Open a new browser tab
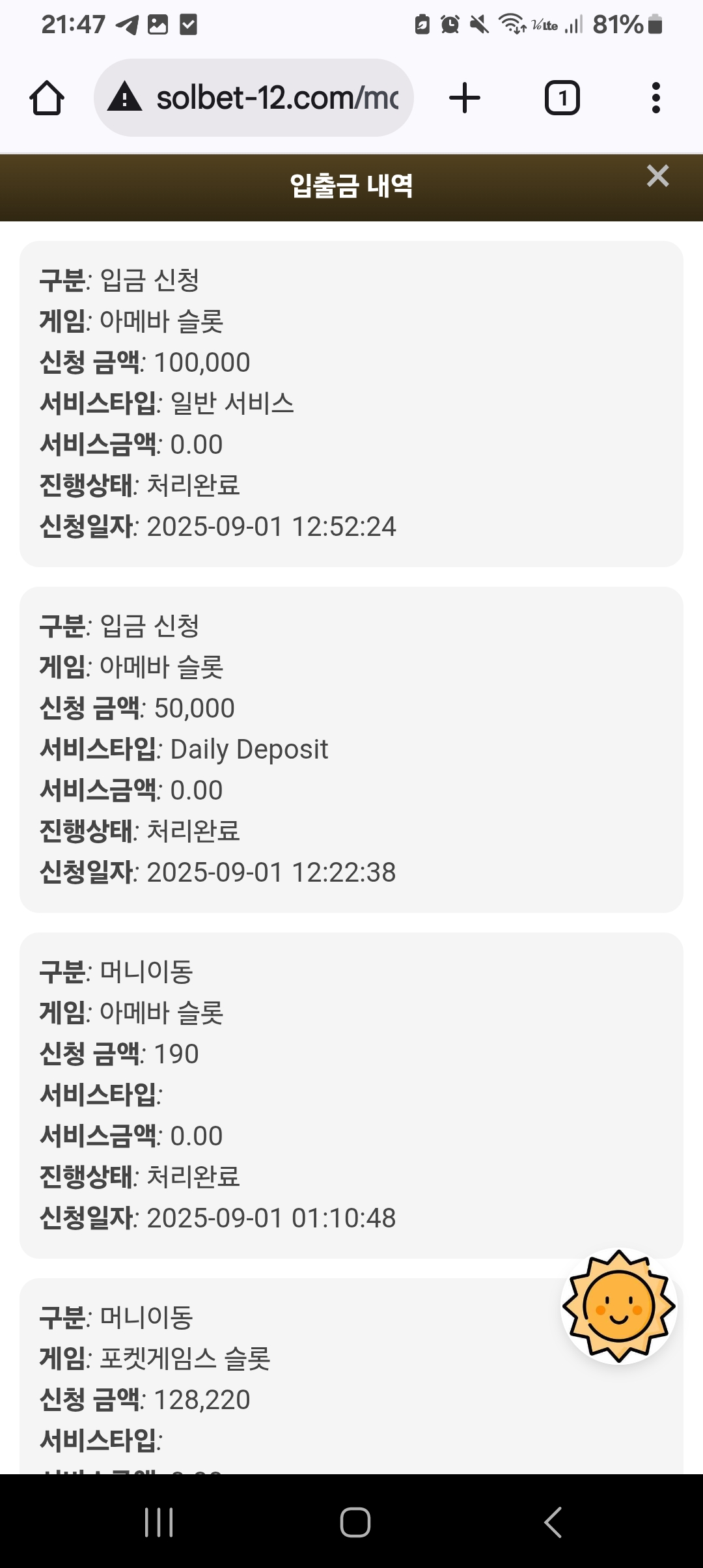The width and height of the screenshot is (703, 1568). pos(465,98)
